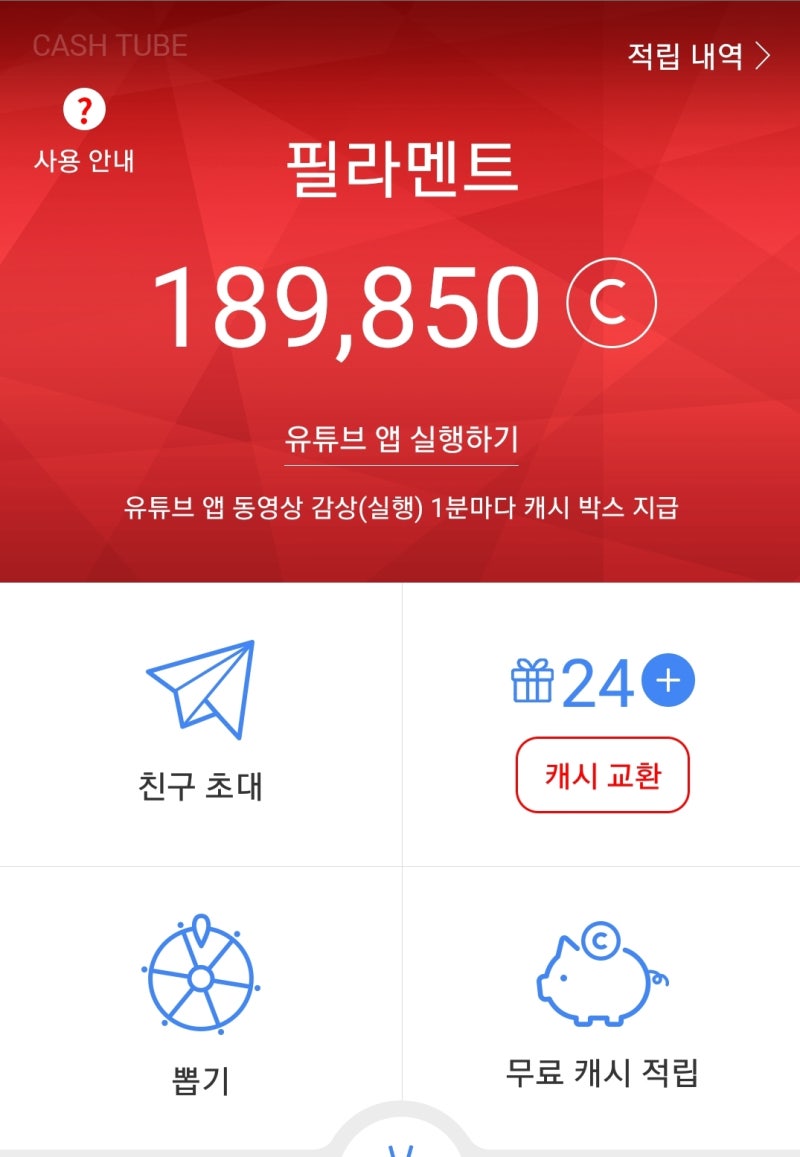This screenshot has width=800, height=1157.
Task: Open the 캐시 교환 exchange button
Action: [601, 775]
